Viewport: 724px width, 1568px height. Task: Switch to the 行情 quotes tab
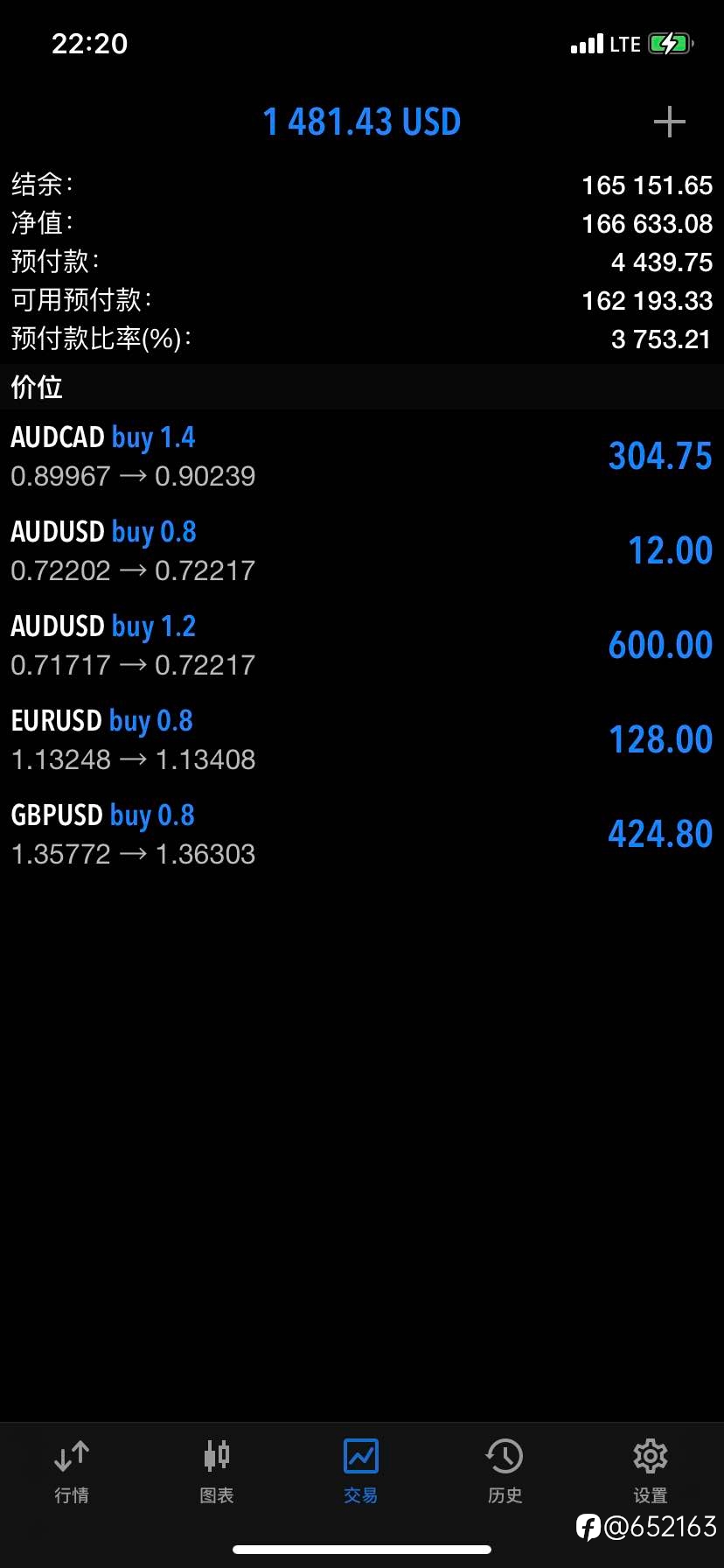[x=72, y=1472]
